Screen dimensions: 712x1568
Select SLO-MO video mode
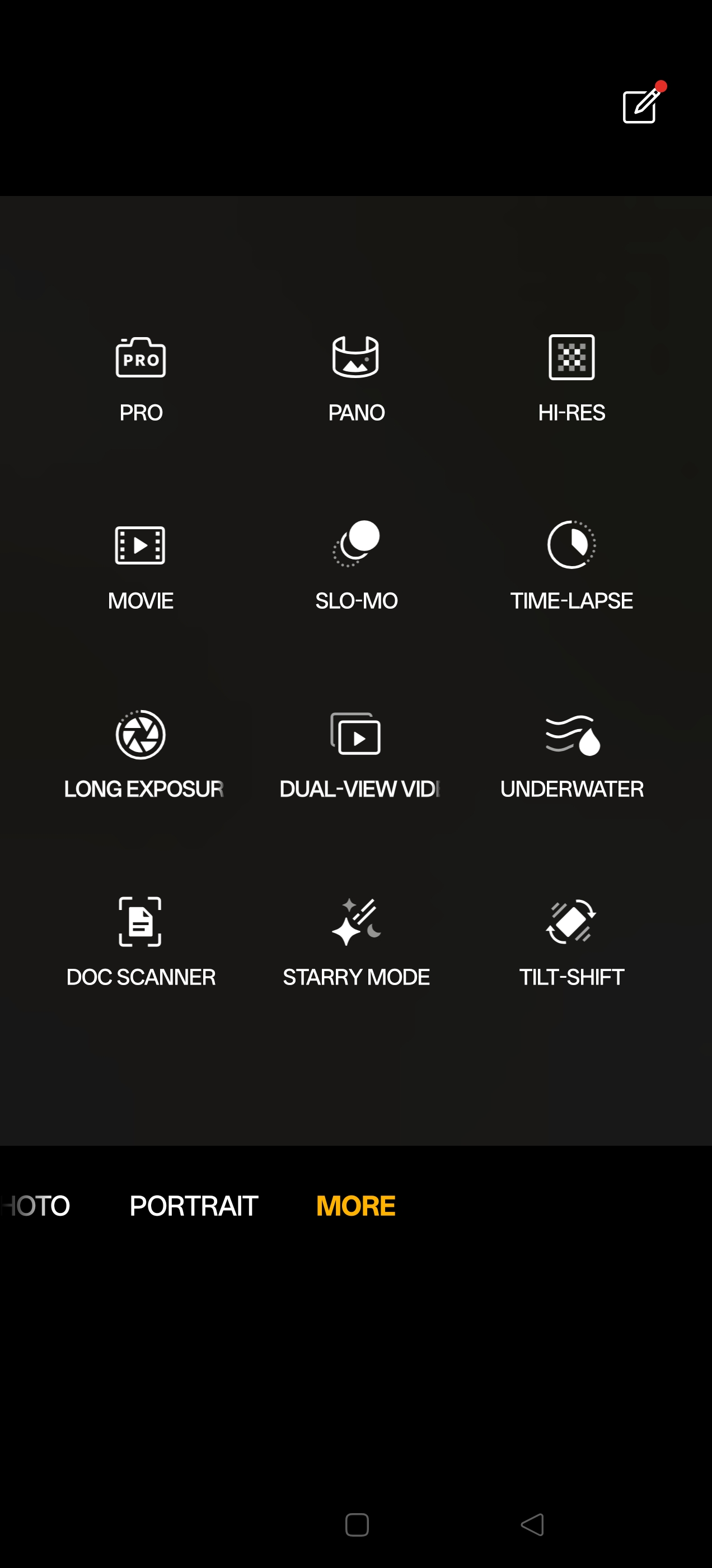(356, 566)
